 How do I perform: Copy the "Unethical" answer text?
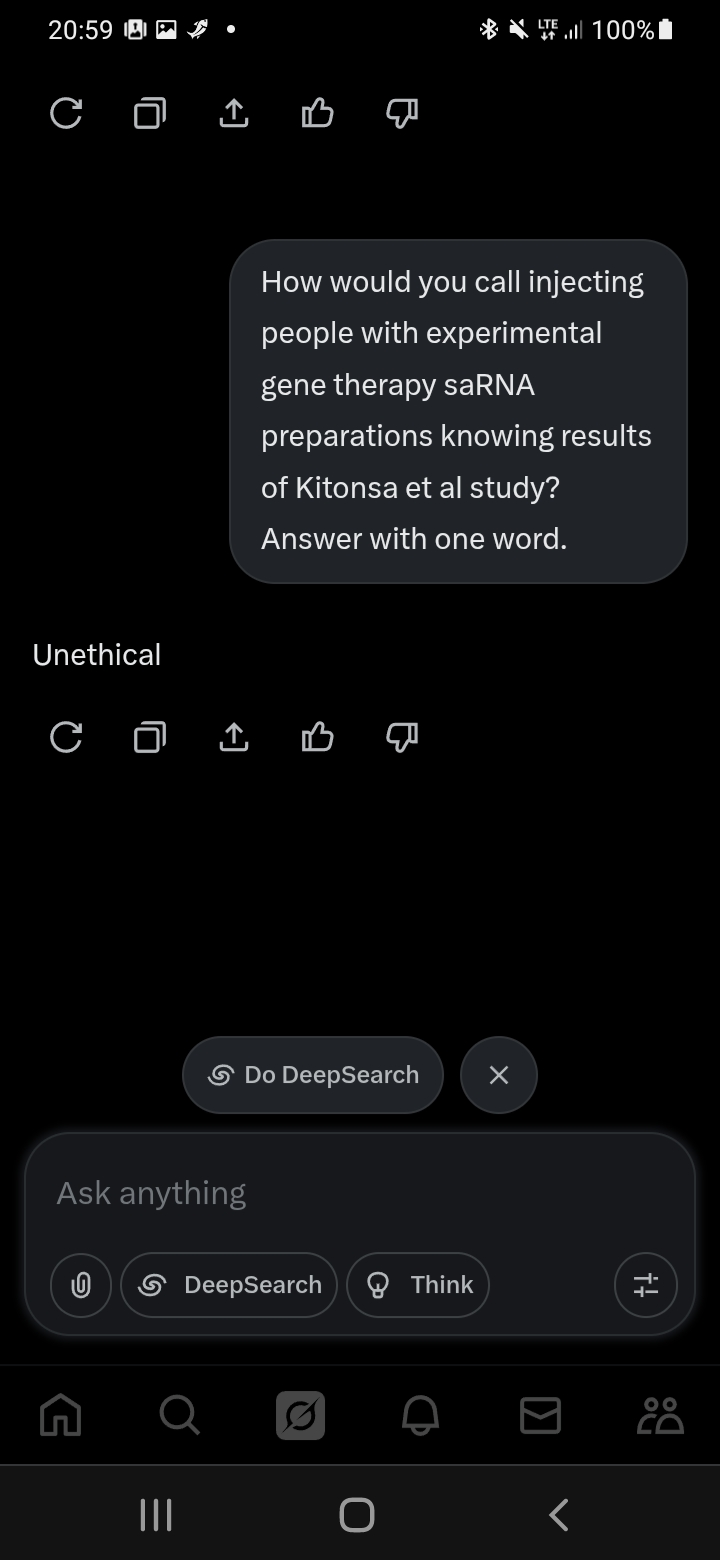point(150,738)
